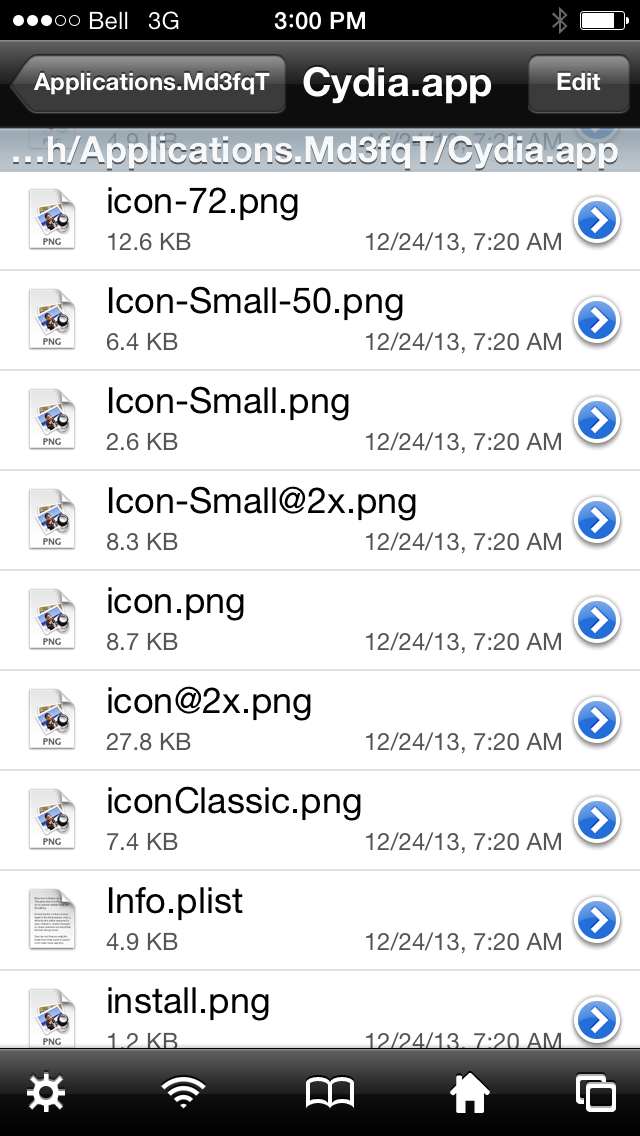Show details for icon@2x.png

[x=597, y=720]
